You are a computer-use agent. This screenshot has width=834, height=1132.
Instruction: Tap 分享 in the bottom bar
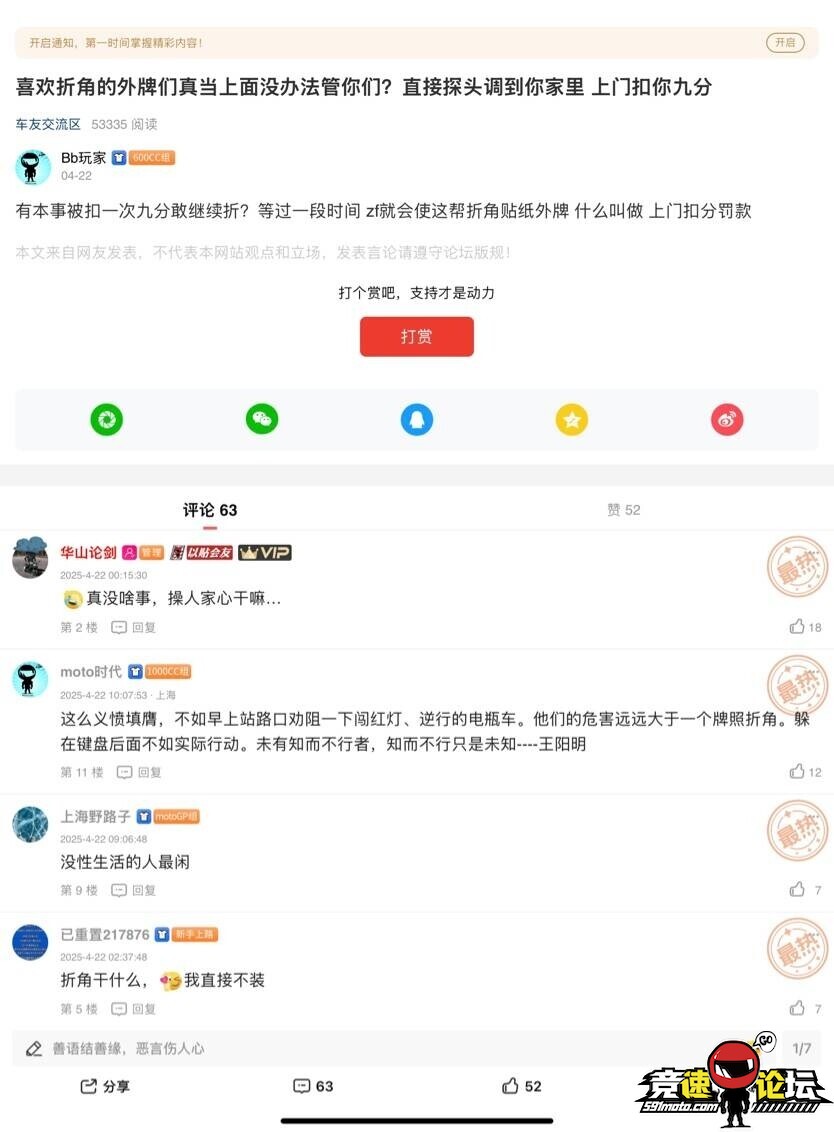pos(106,1086)
